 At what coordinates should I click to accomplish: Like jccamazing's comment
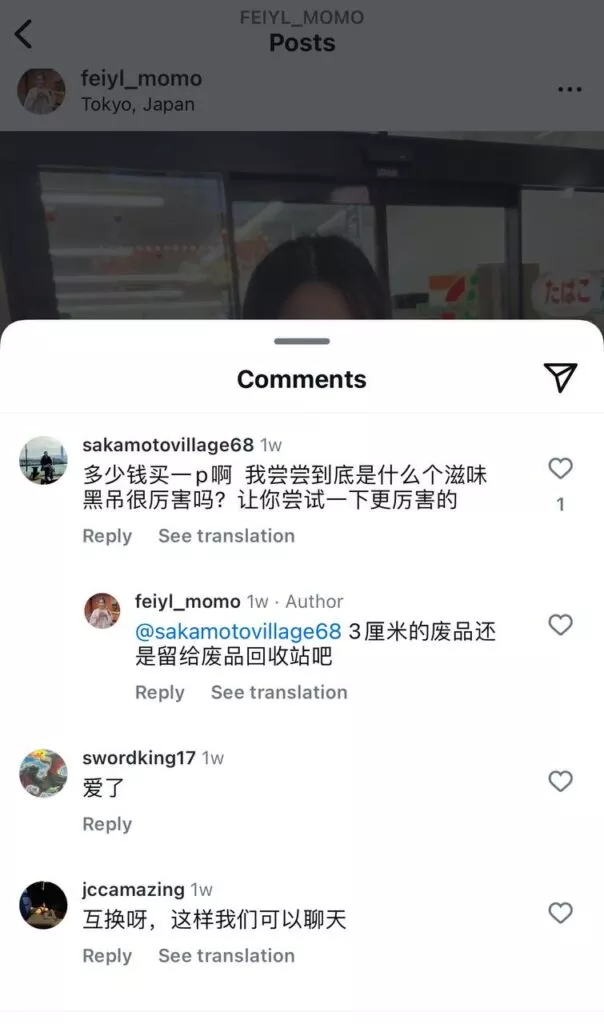click(x=561, y=913)
